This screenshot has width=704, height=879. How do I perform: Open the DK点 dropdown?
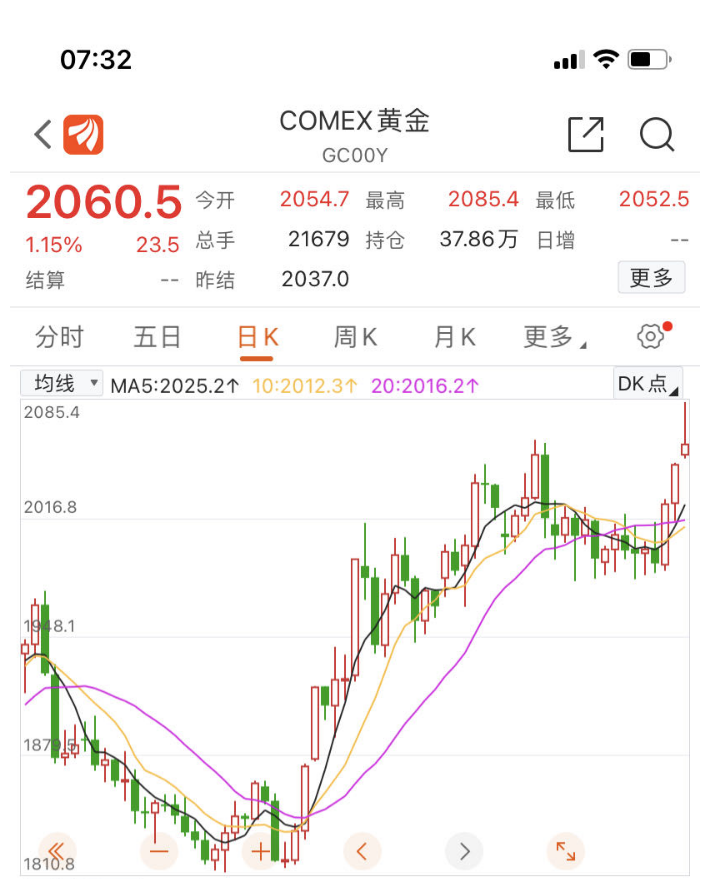pos(648,383)
